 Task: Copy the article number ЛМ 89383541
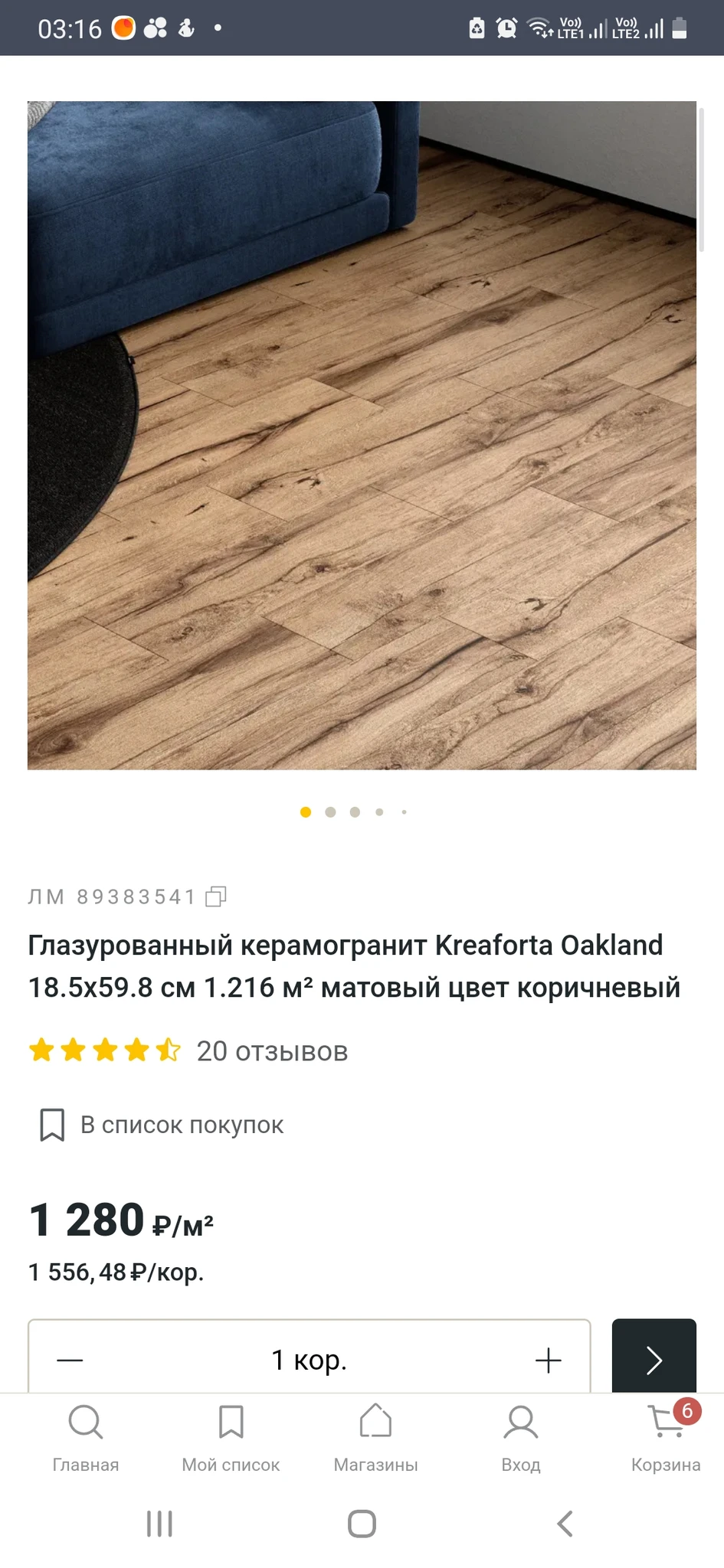click(216, 897)
